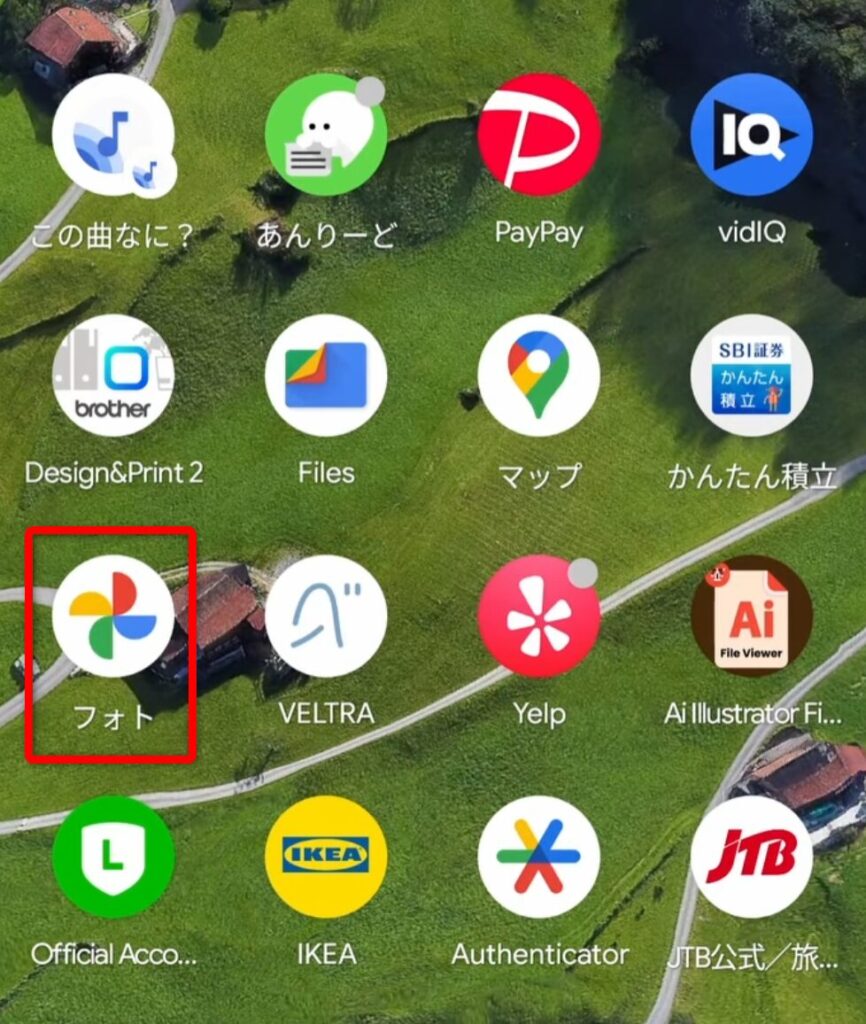This screenshot has width=866, height=1024.
Task: Open the フォト app
Action: (x=113, y=616)
